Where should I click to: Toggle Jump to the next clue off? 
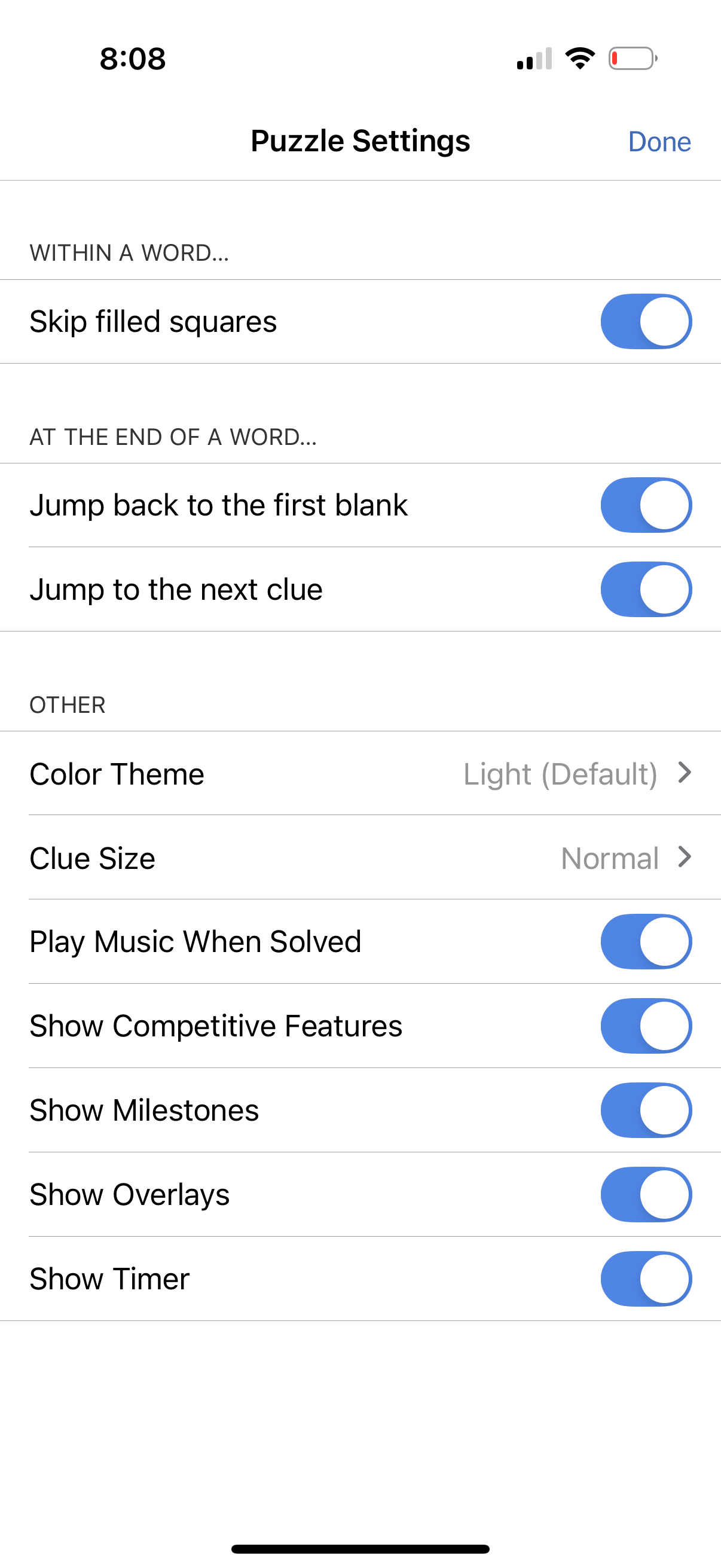[x=646, y=588]
